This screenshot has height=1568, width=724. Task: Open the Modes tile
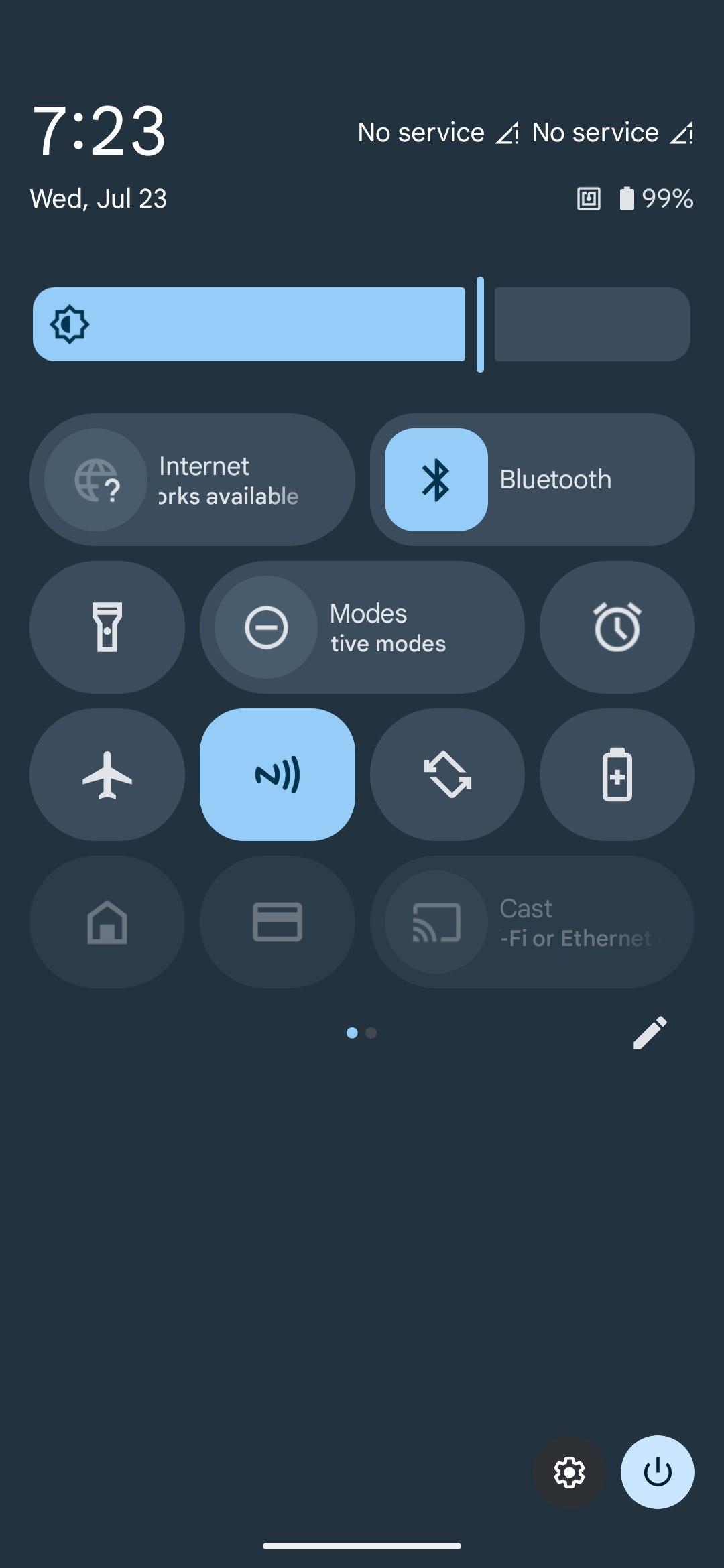click(x=362, y=627)
